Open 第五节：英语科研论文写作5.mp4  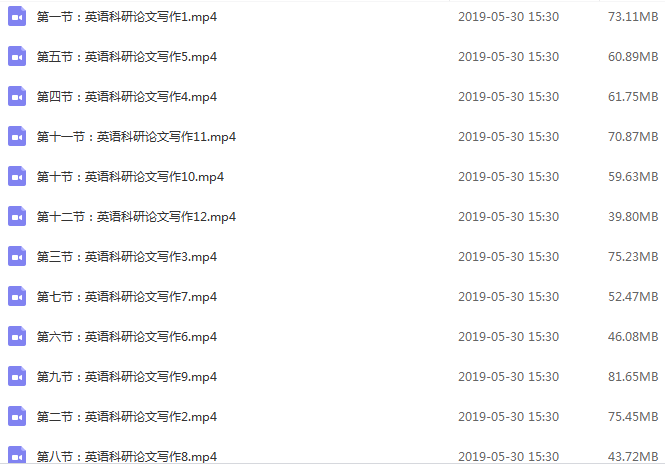126,57
